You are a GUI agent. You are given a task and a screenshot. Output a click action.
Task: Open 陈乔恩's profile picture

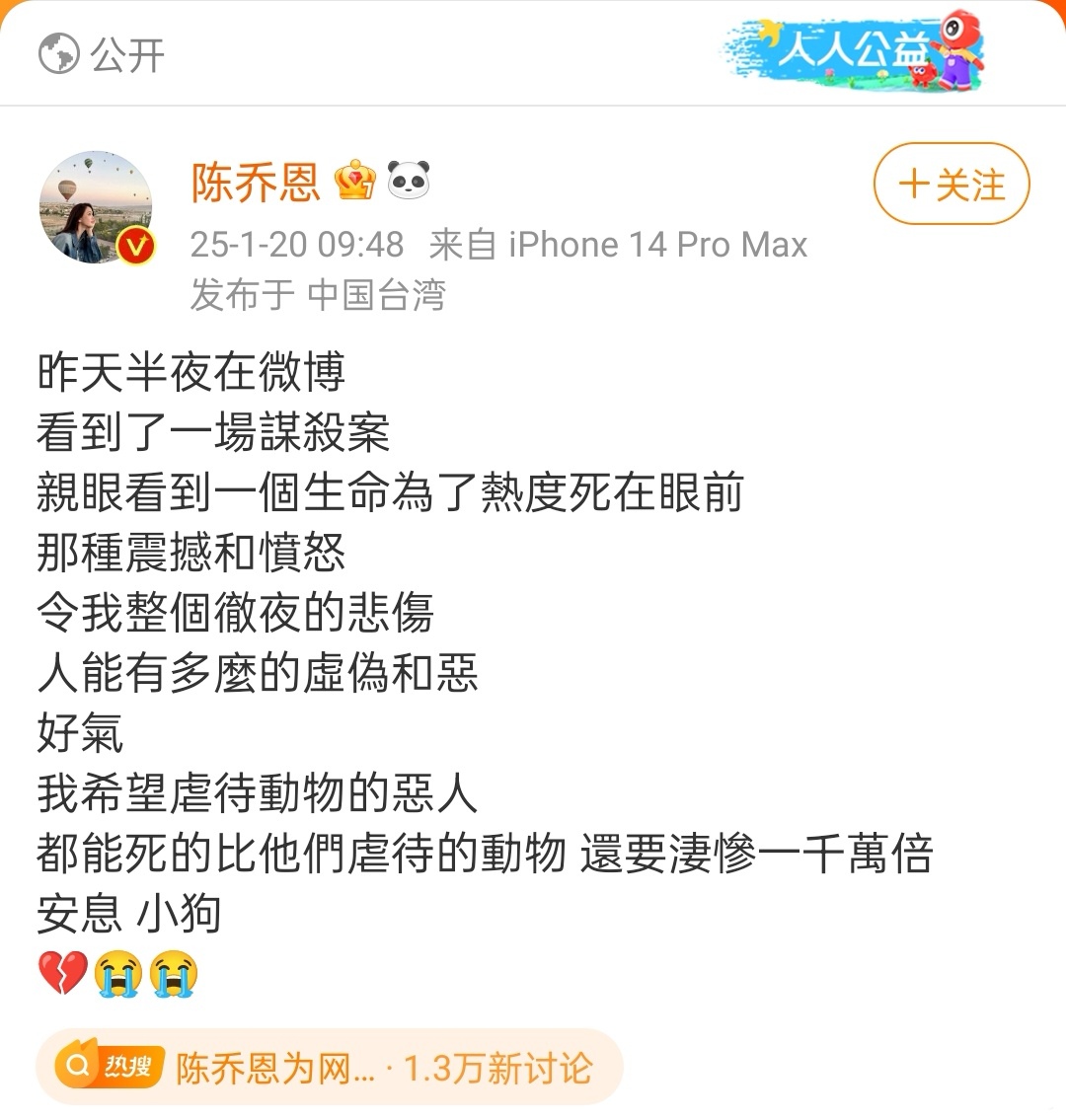[96, 208]
